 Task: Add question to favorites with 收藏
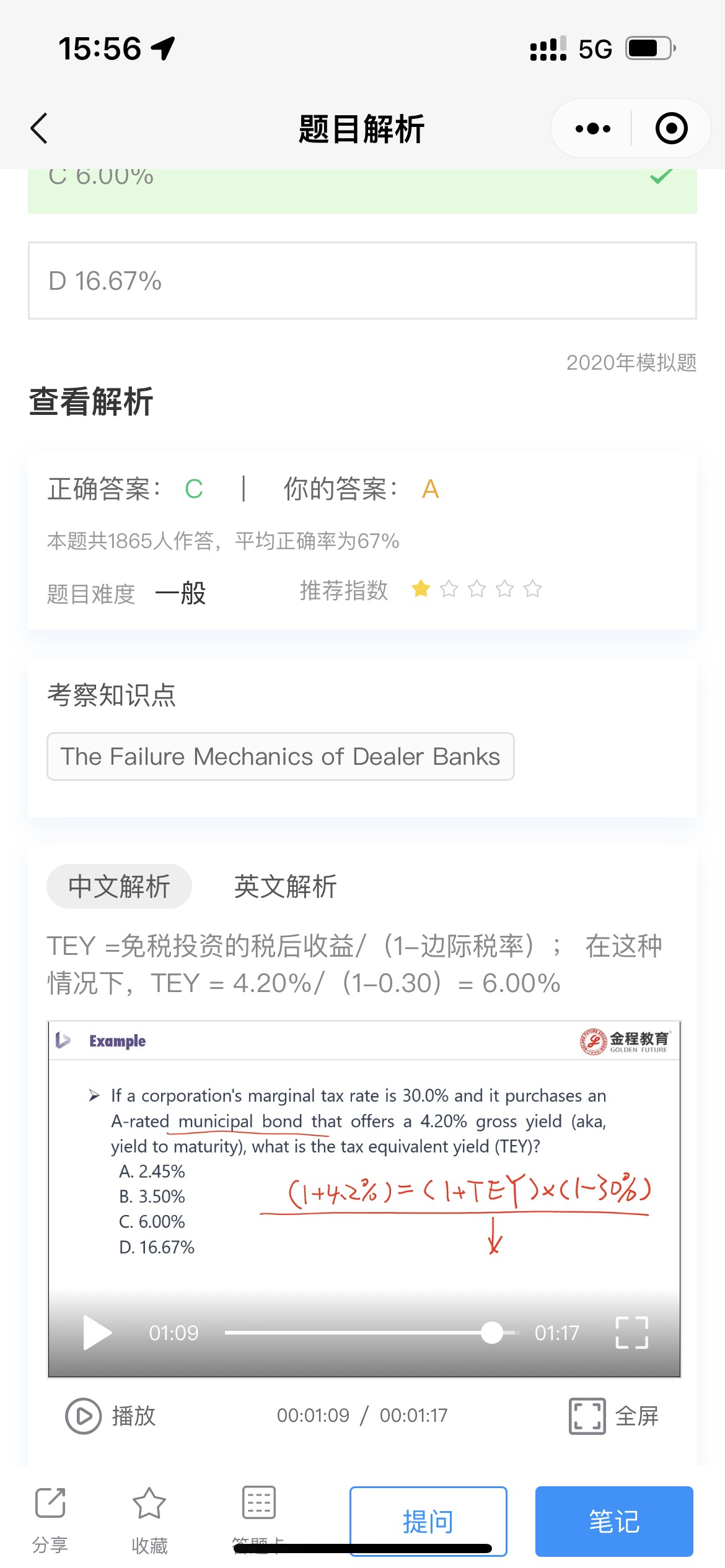click(x=149, y=1518)
